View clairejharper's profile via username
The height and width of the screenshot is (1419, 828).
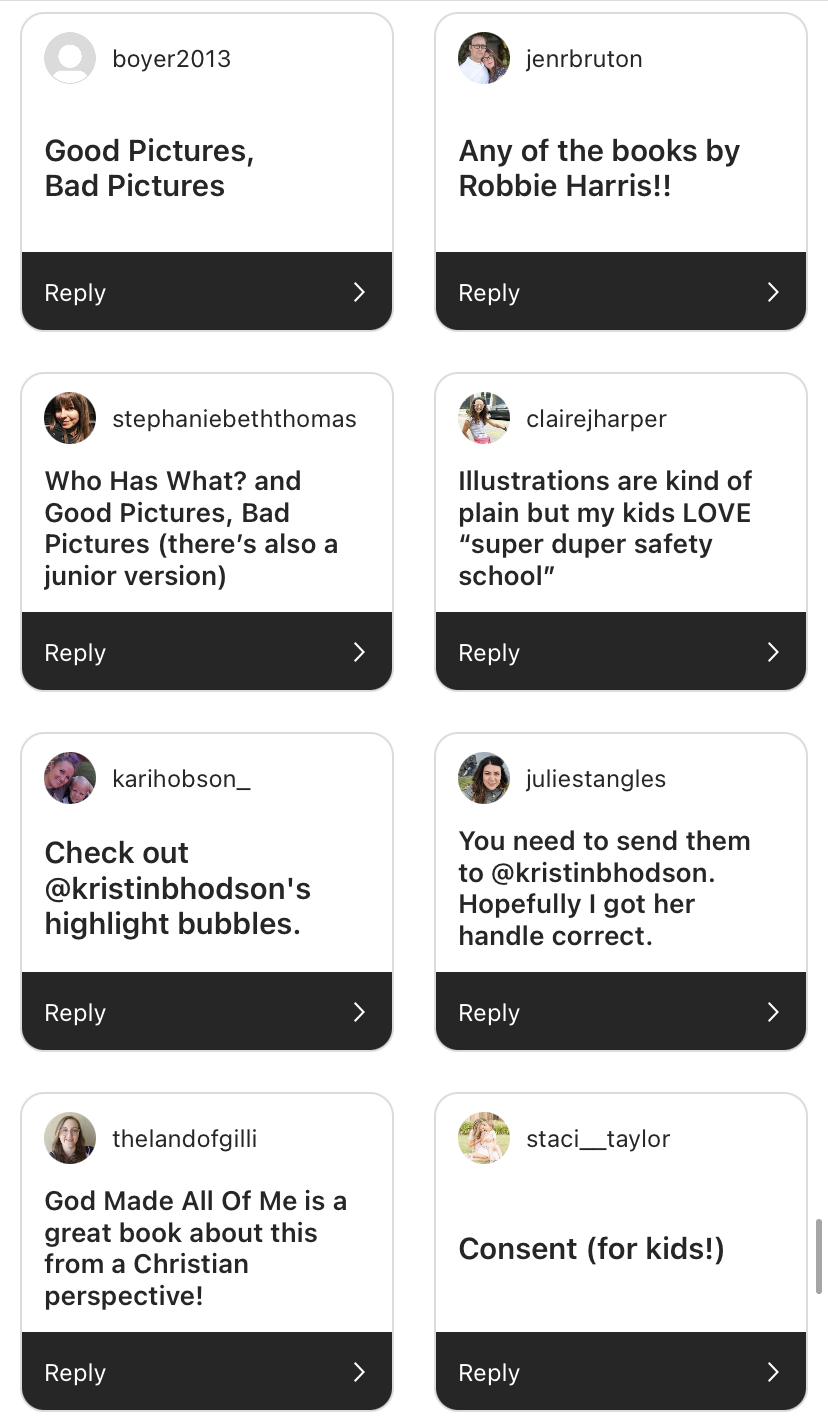pos(596,419)
